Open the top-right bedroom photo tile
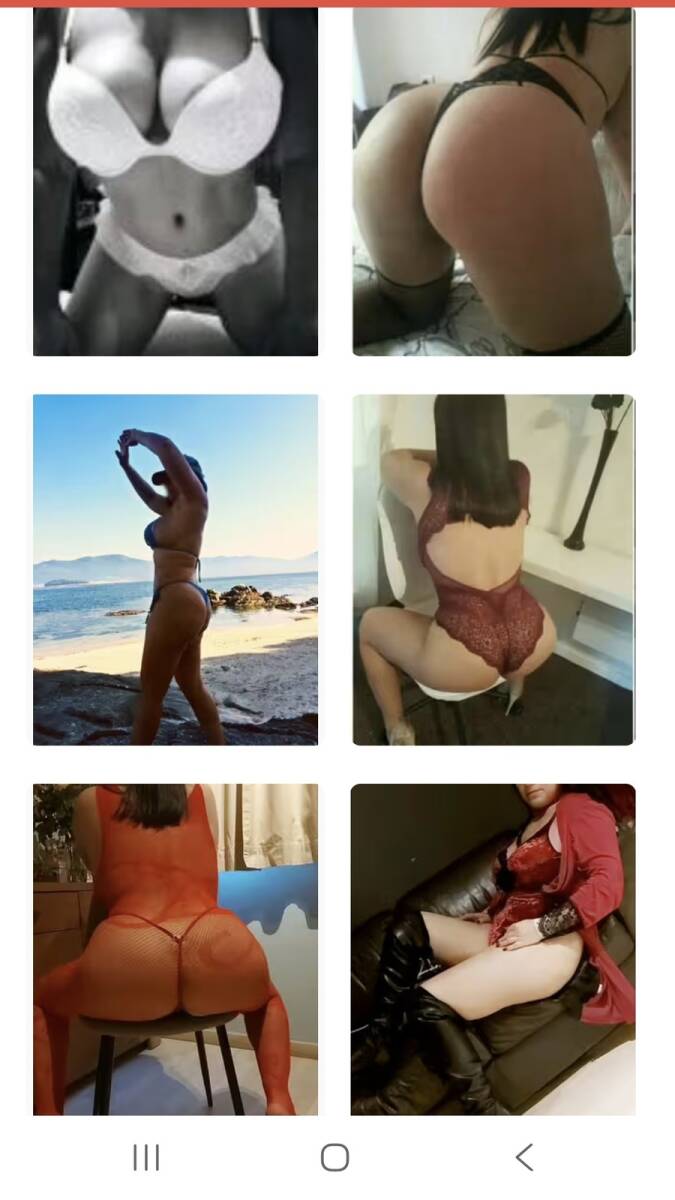 [x=493, y=182]
